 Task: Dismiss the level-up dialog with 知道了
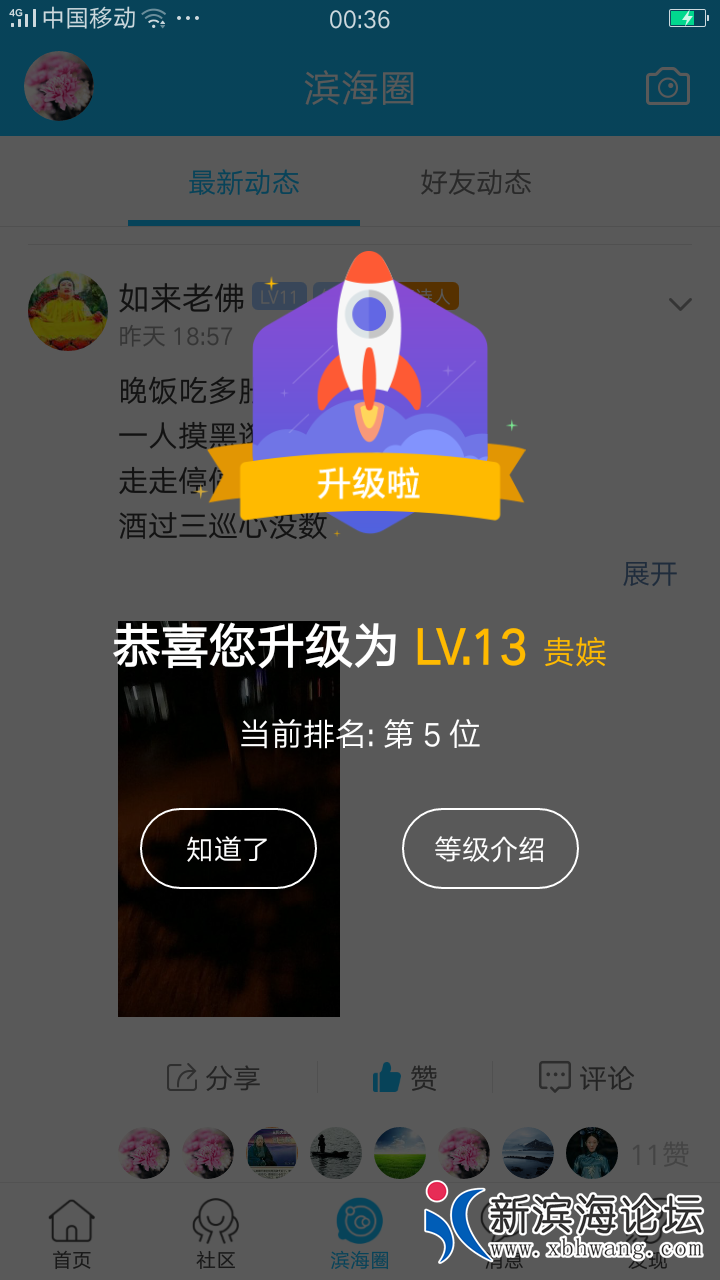(x=228, y=849)
